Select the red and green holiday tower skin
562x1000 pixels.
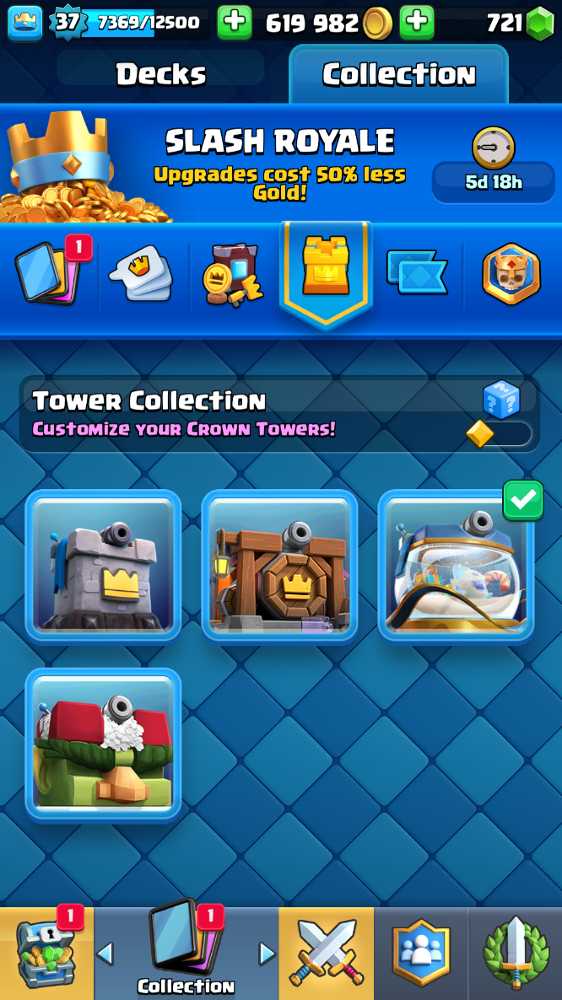tap(103, 744)
